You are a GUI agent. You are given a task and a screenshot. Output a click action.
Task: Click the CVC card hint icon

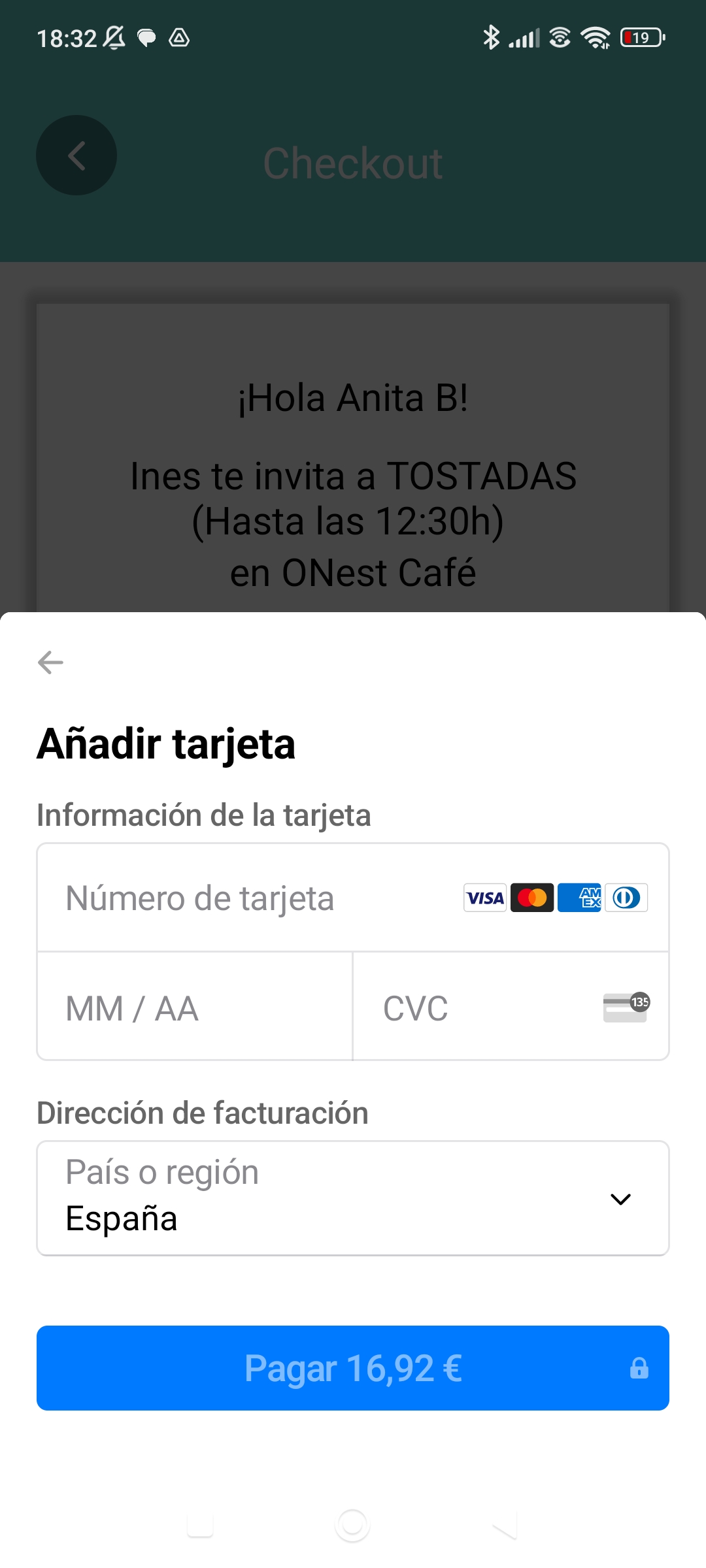(x=626, y=1006)
